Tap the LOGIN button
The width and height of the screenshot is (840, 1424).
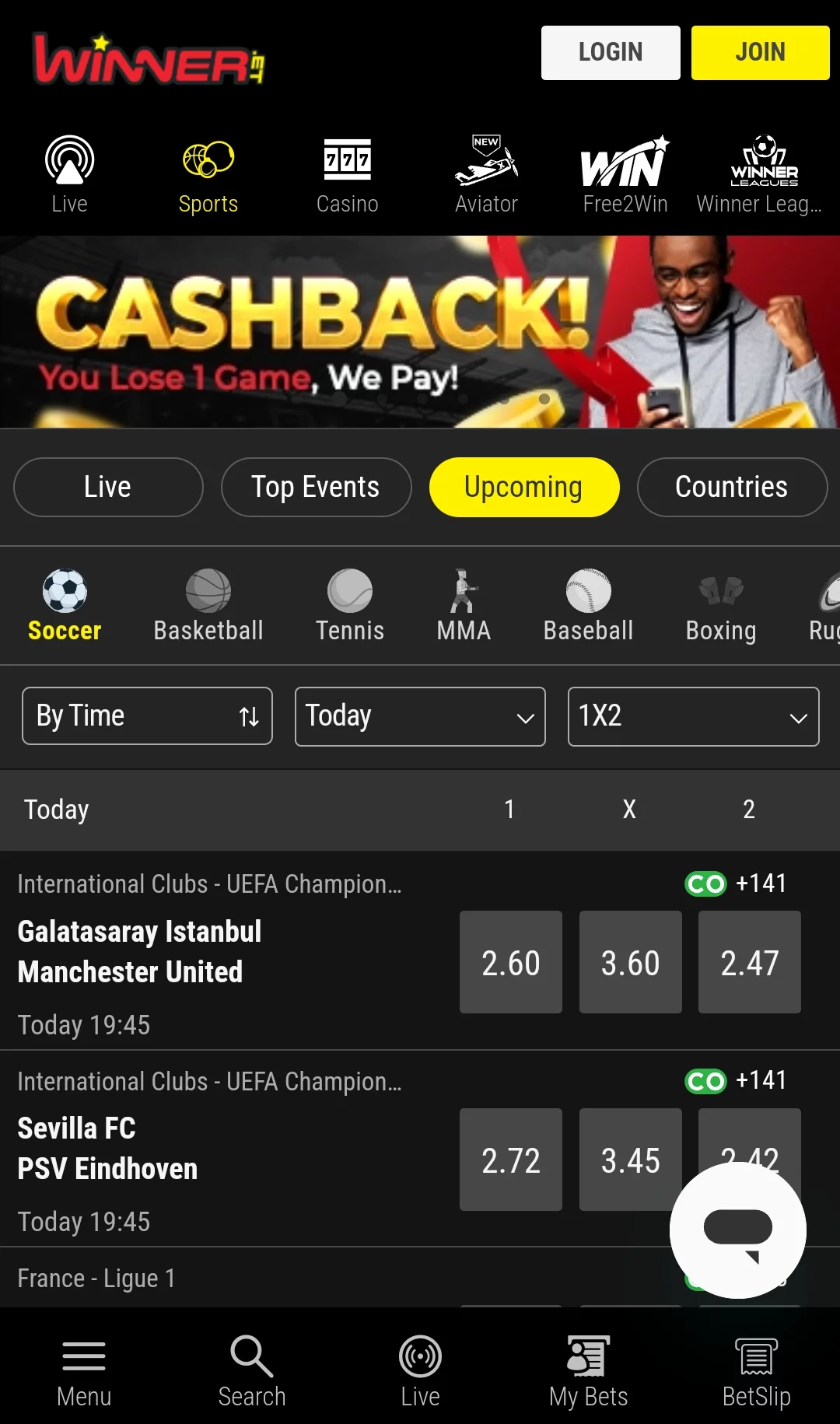610,53
